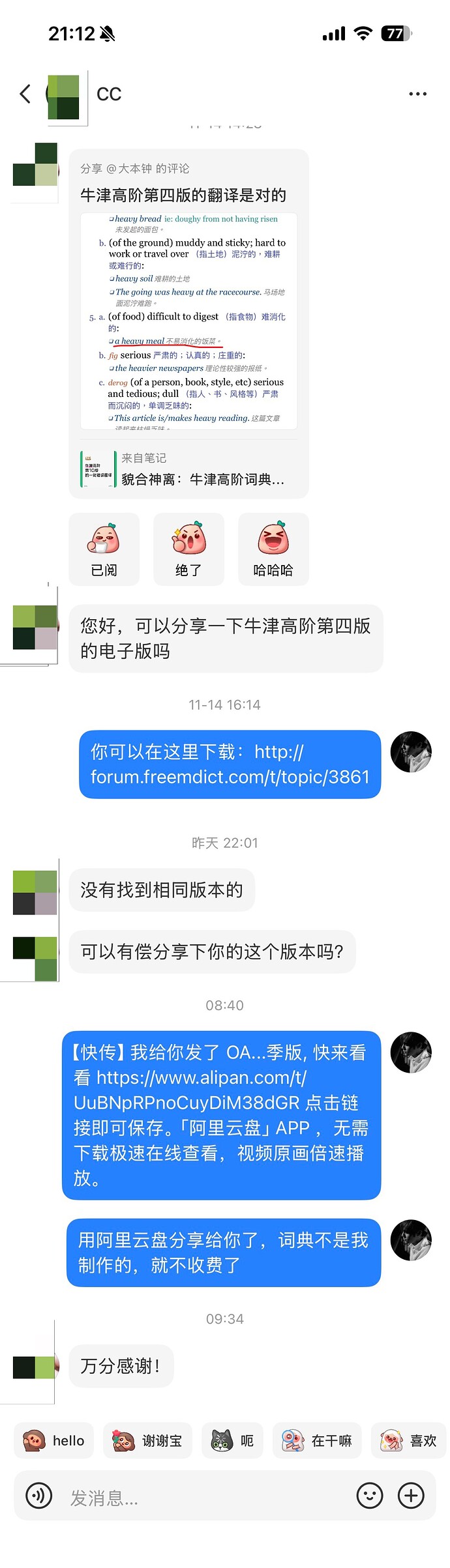
Task: Send the 喜欢 quick sticker
Action: [408, 1440]
